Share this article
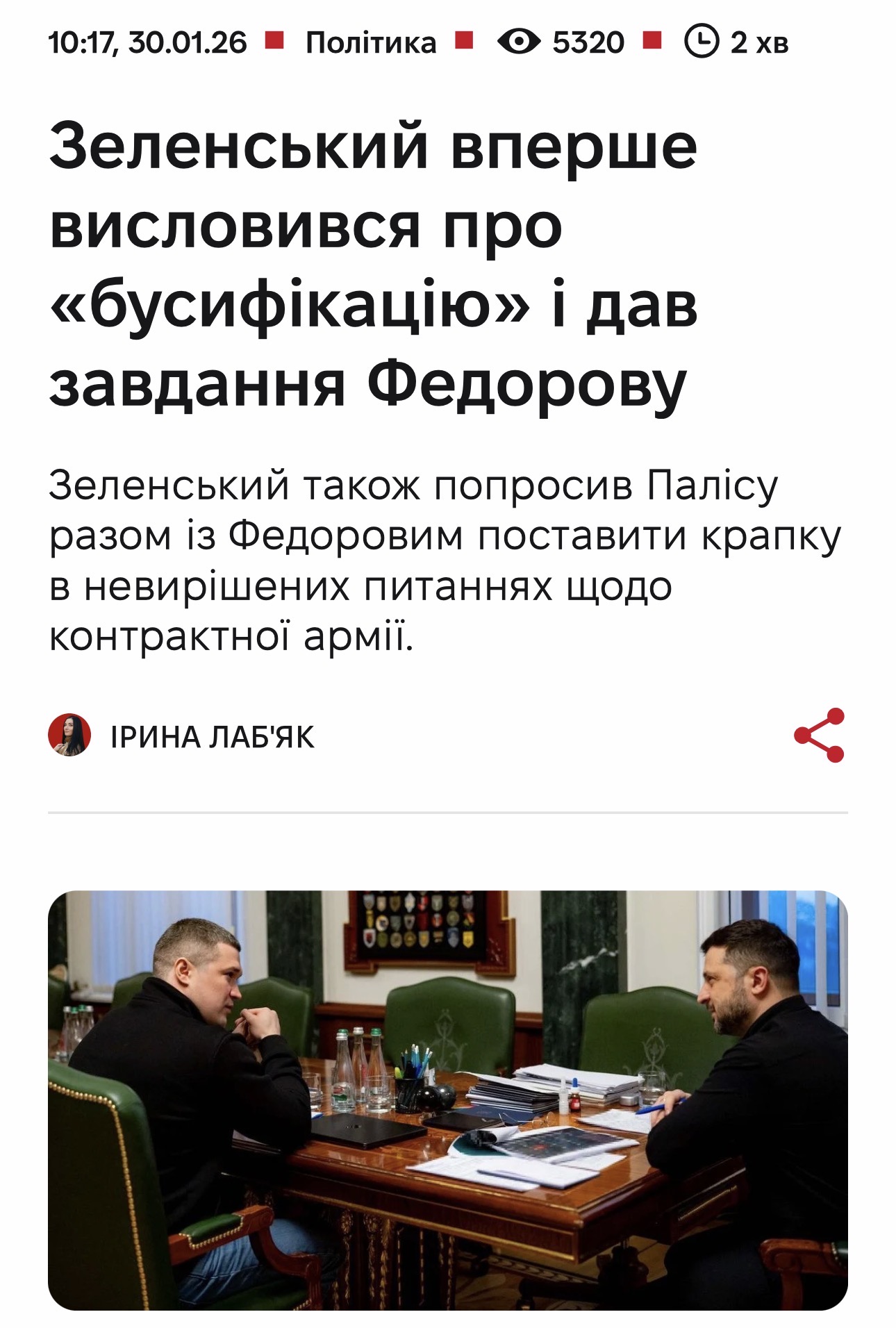The width and height of the screenshot is (896, 1328). [x=819, y=736]
